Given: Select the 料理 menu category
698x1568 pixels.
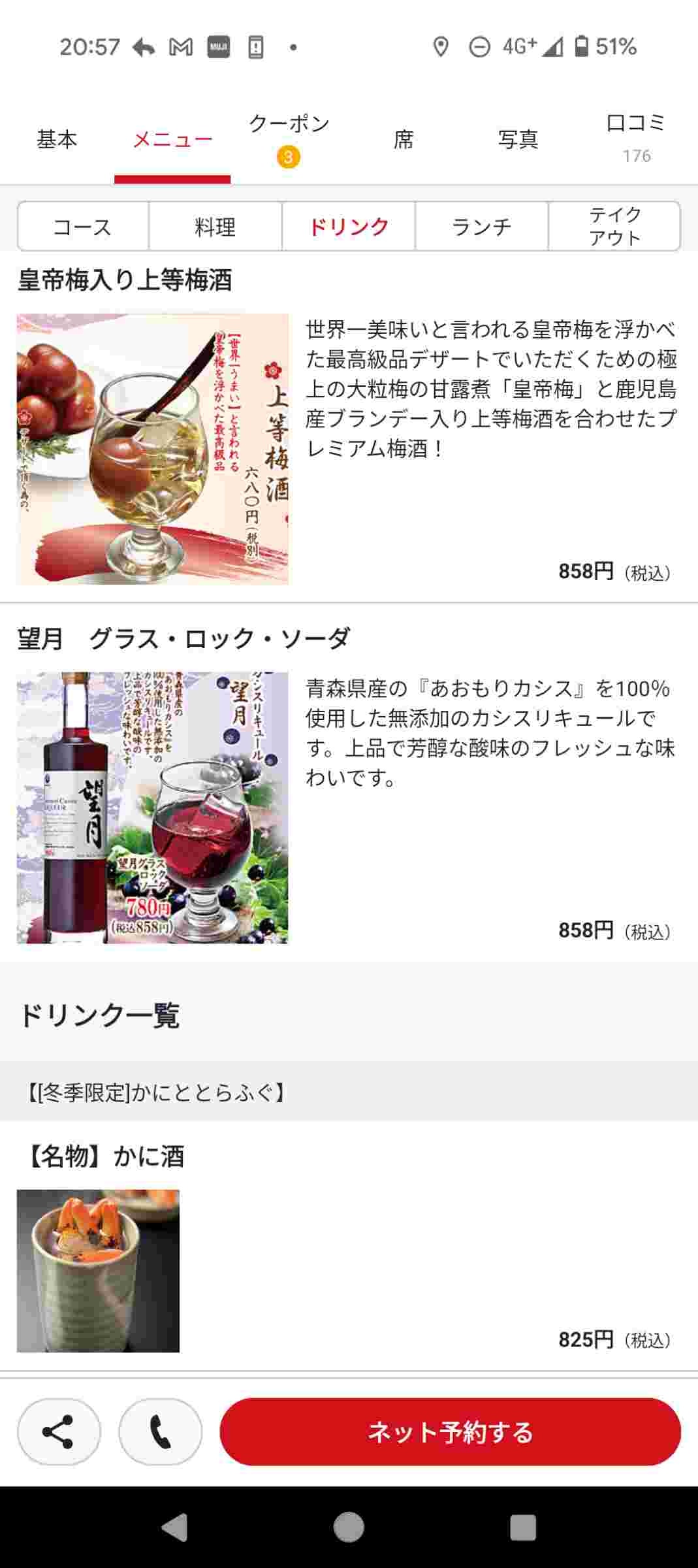Looking at the screenshot, I should click(x=215, y=227).
